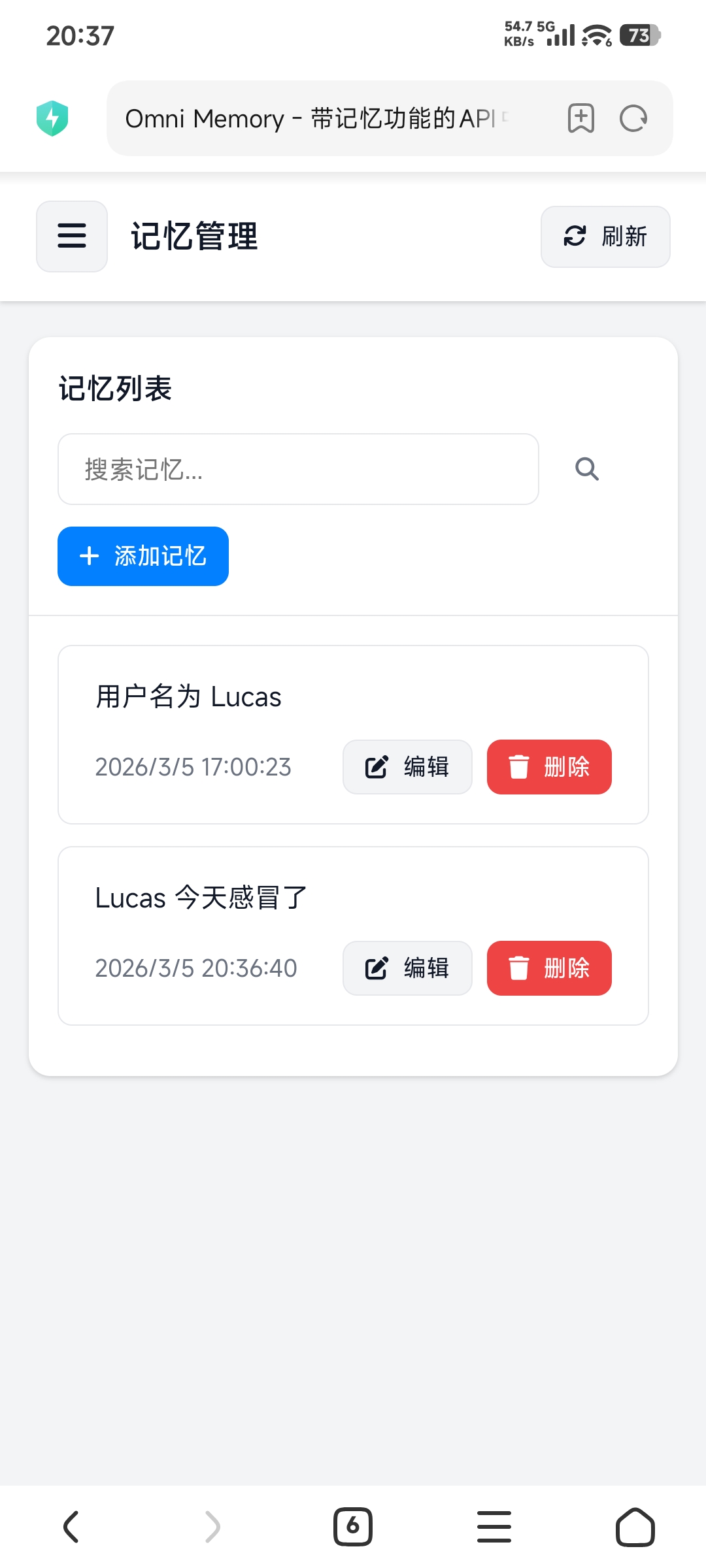The height and width of the screenshot is (1568, 706).
Task: Tap the search magnifier icon
Action: (586, 469)
